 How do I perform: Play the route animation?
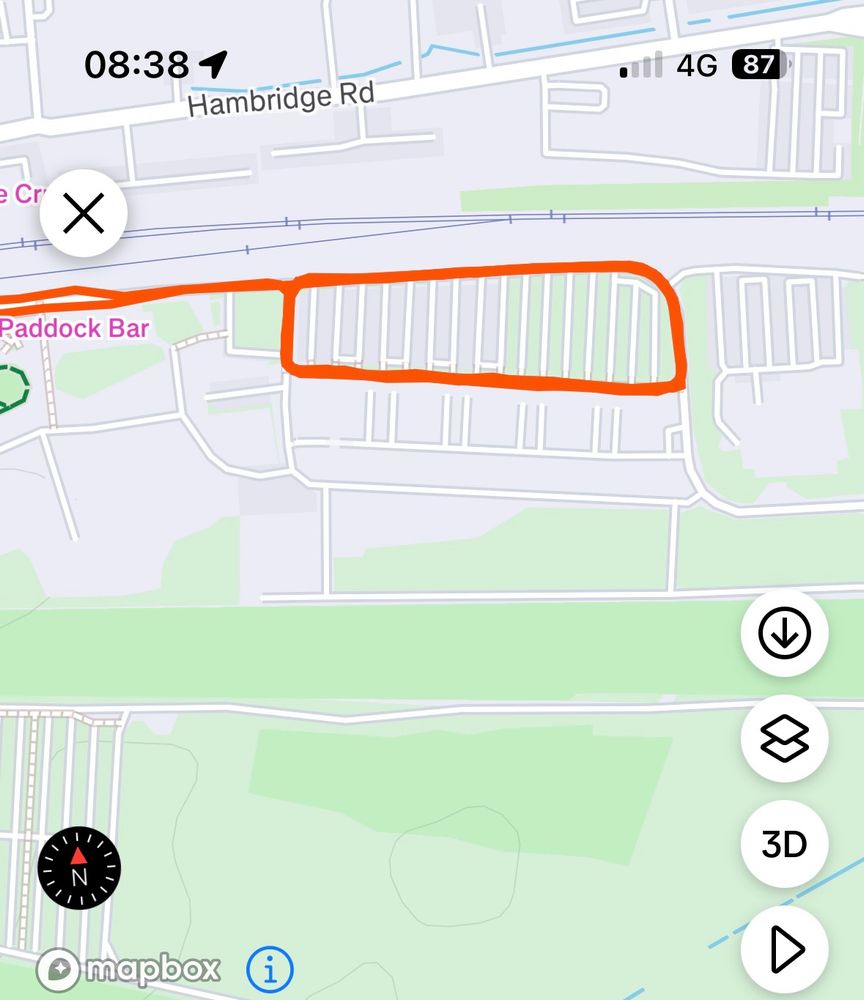(786, 948)
